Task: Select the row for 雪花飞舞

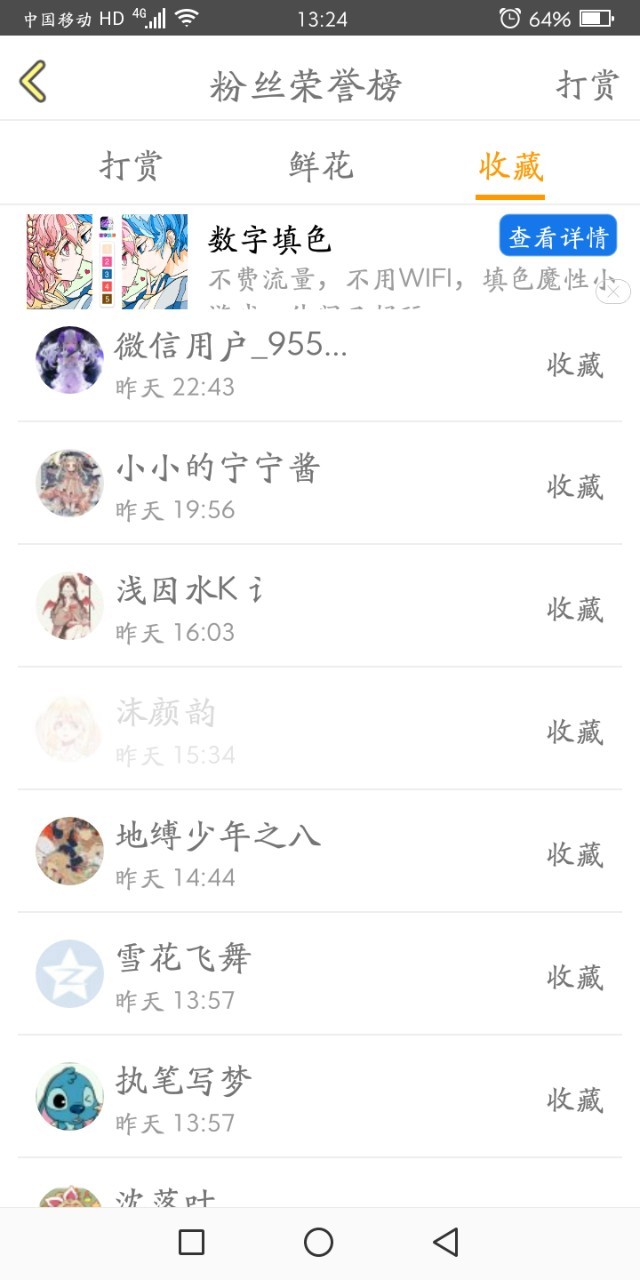Action: point(320,974)
